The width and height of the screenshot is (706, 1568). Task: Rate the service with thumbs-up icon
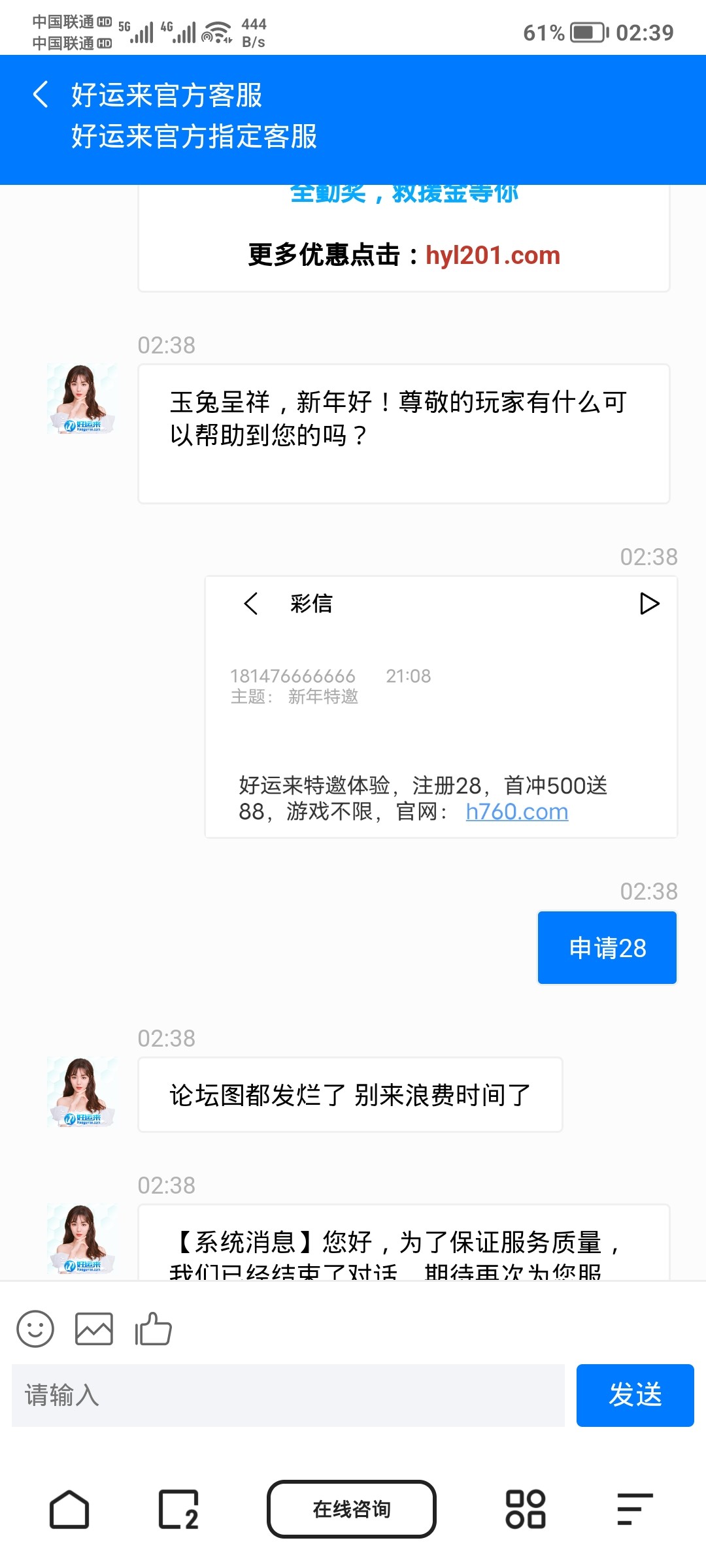pyautogui.click(x=153, y=1328)
